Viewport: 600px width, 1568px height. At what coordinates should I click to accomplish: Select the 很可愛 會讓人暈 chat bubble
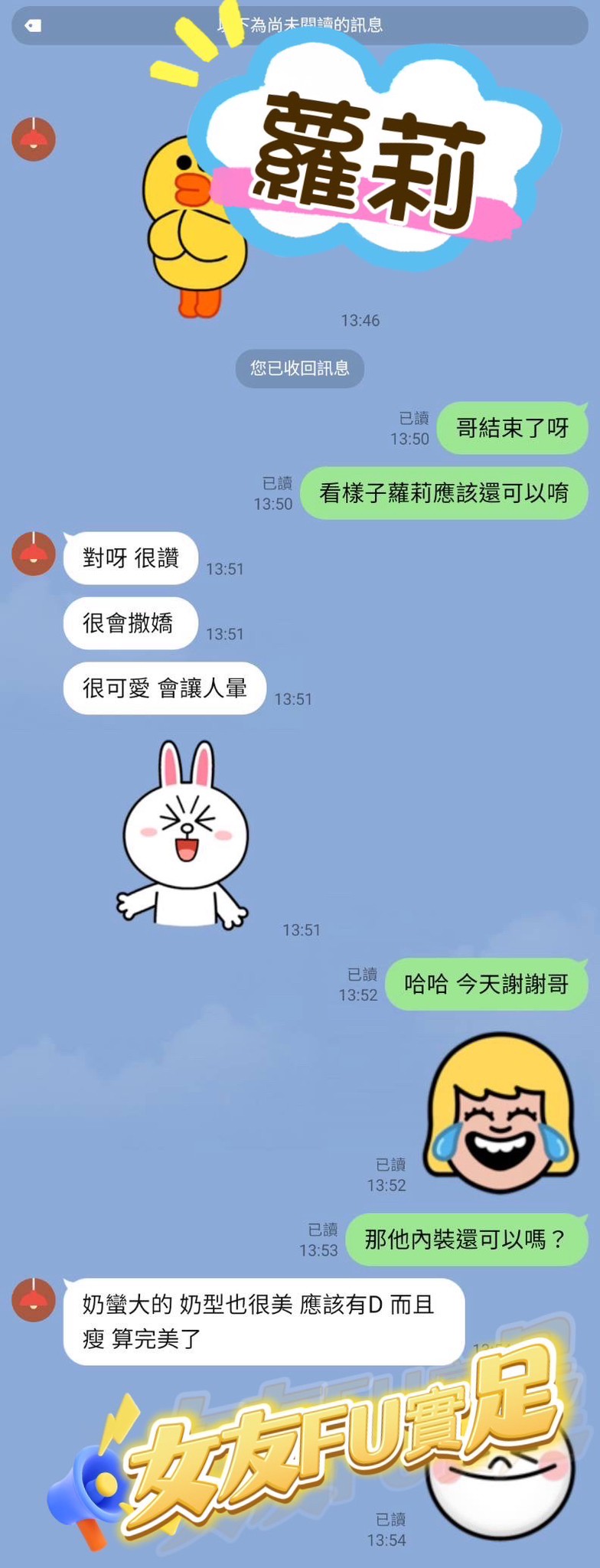pos(163,688)
